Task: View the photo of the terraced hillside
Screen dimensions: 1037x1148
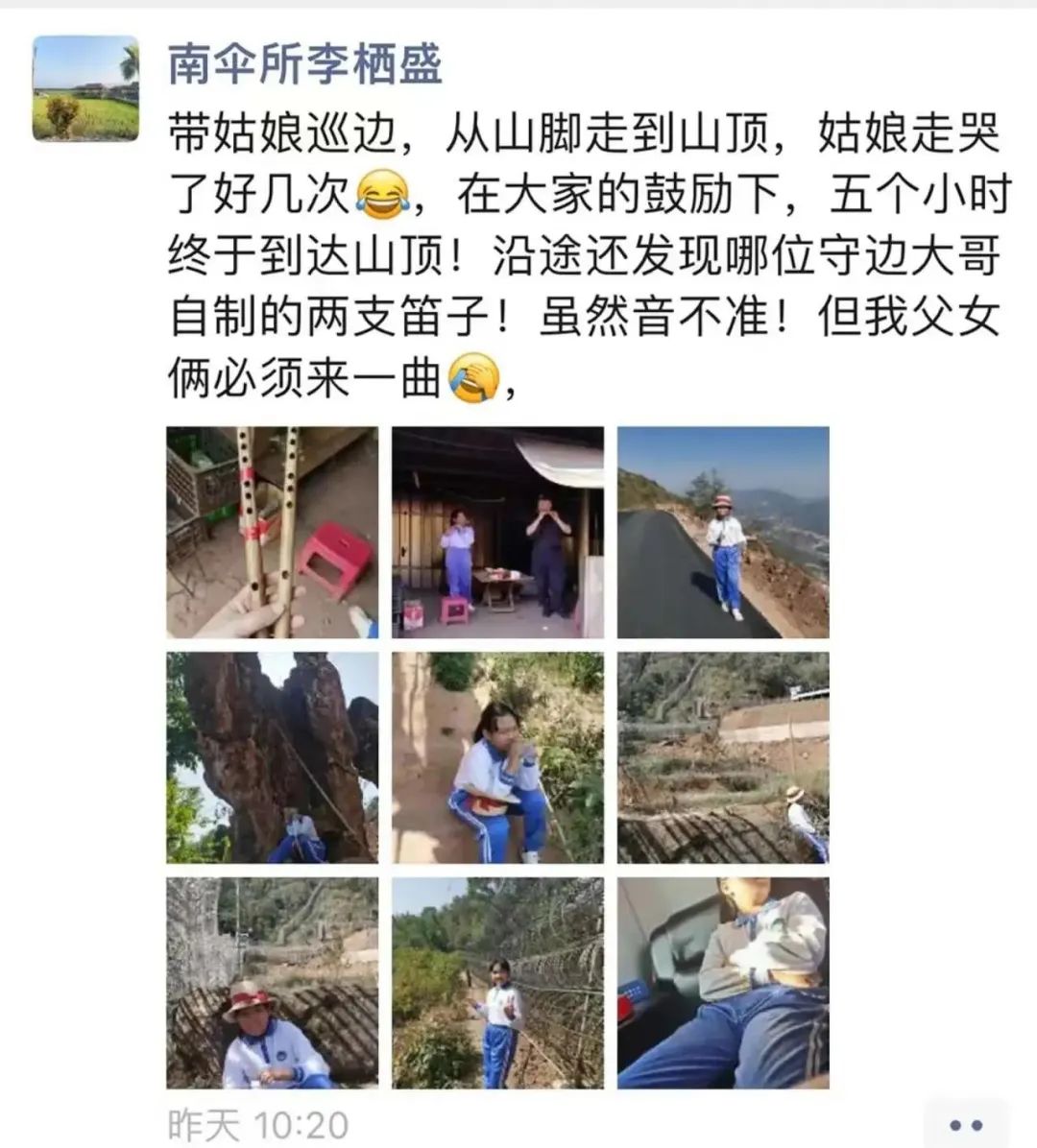Action: [722, 757]
